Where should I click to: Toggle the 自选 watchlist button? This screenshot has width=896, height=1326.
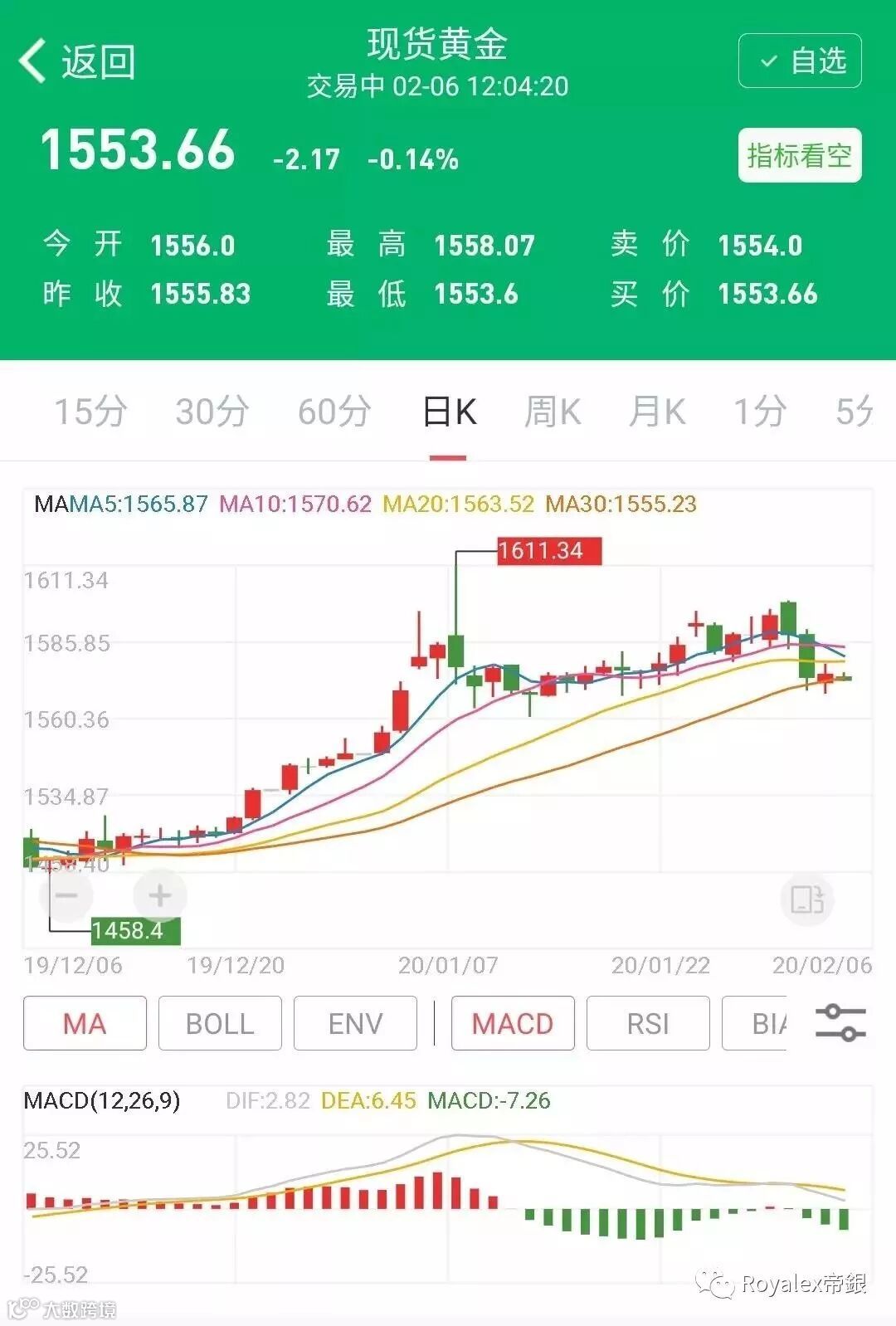pyautogui.click(x=800, y=61)
